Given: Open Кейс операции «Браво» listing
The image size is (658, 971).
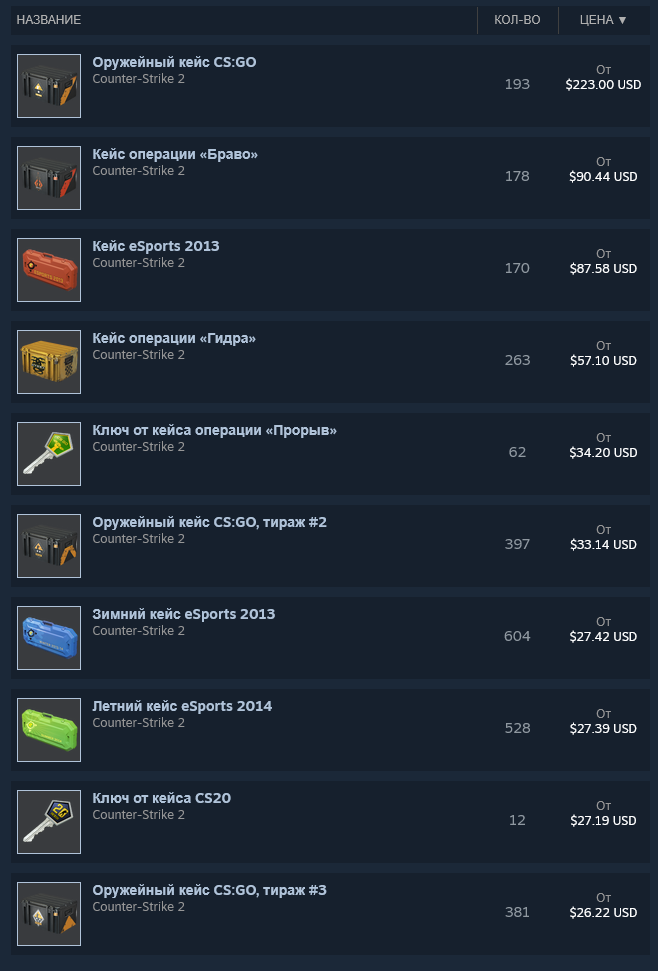Looking at the screenshot, I should [x=175, y=154].
